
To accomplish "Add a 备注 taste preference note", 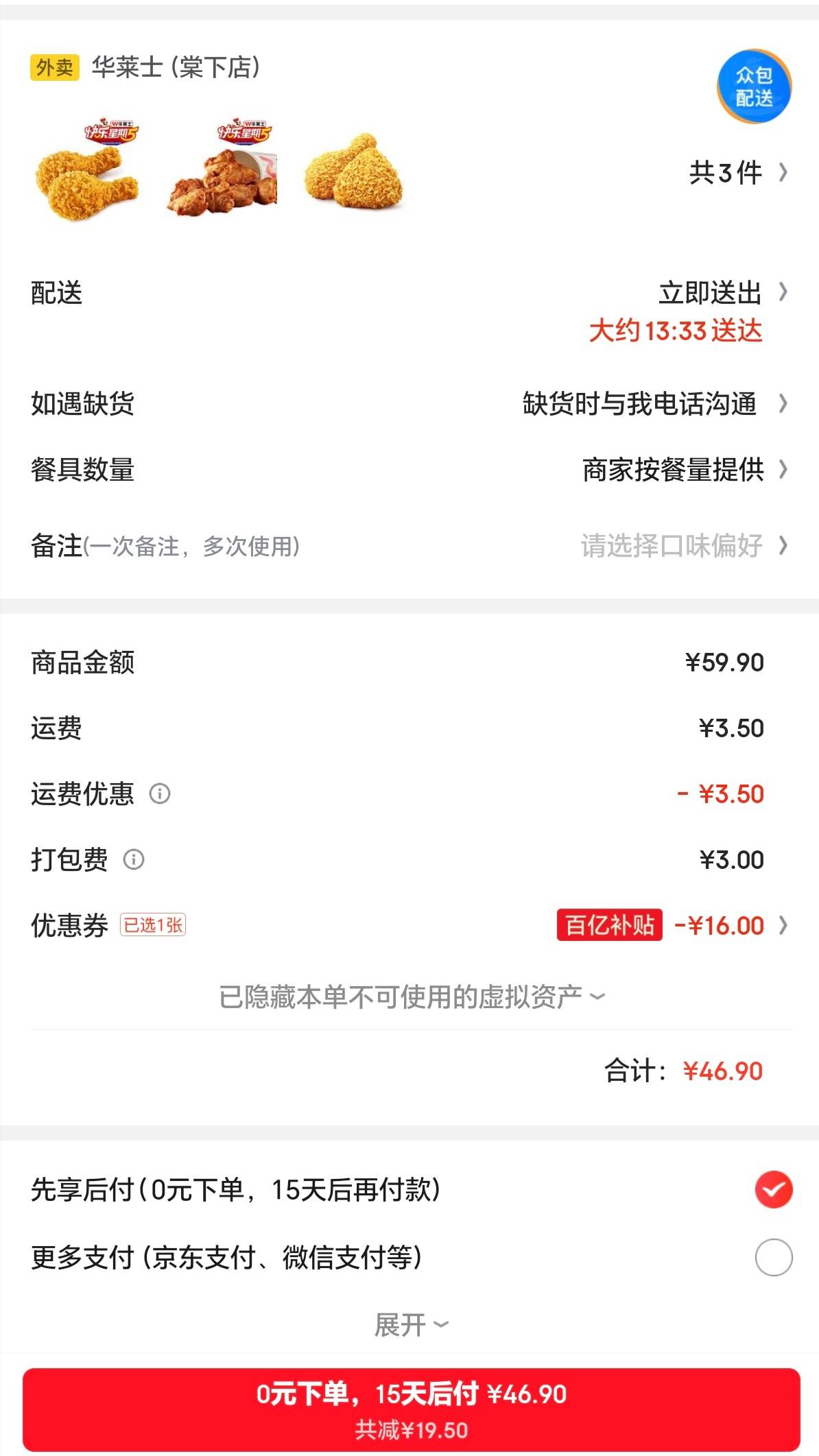I will point(409,546).
